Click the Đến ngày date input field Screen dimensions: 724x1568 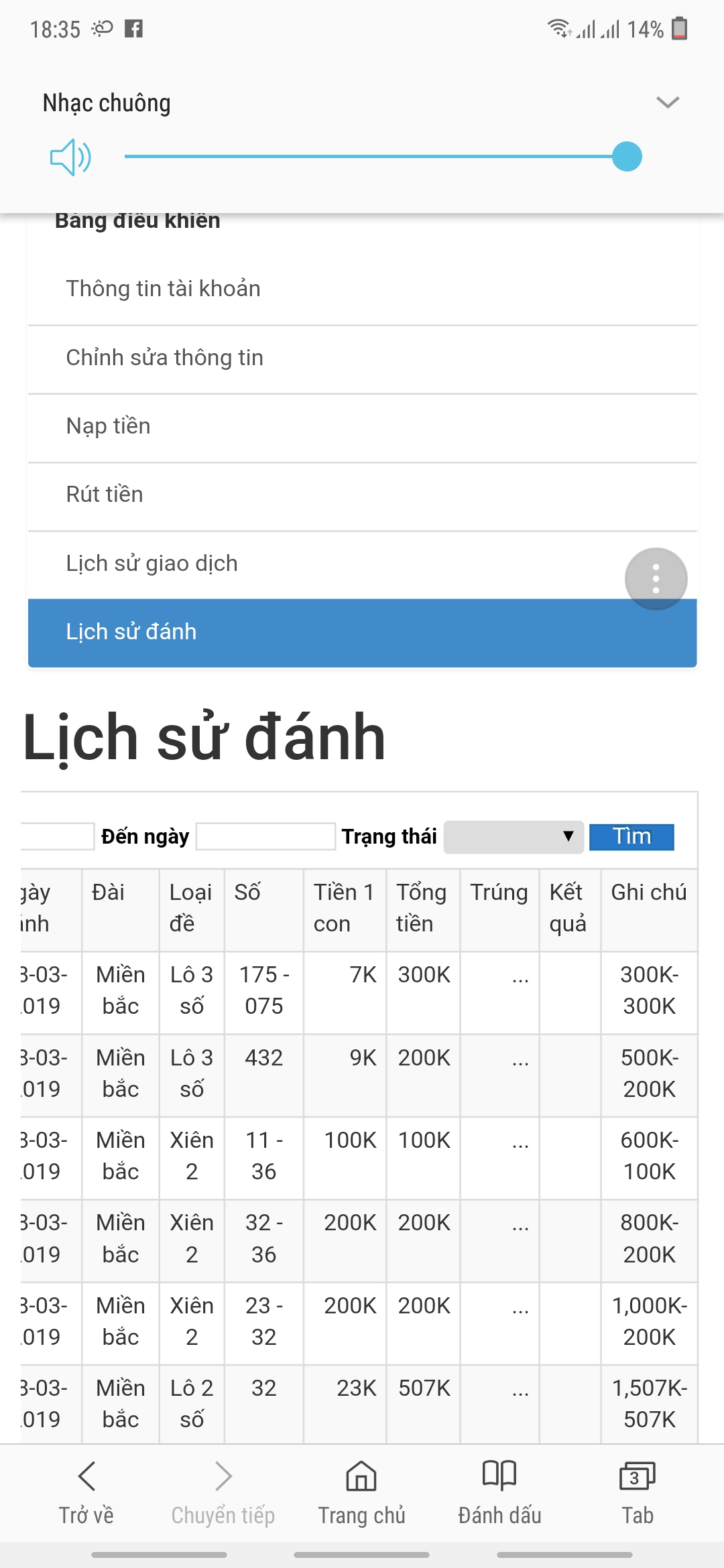[265, 836]
